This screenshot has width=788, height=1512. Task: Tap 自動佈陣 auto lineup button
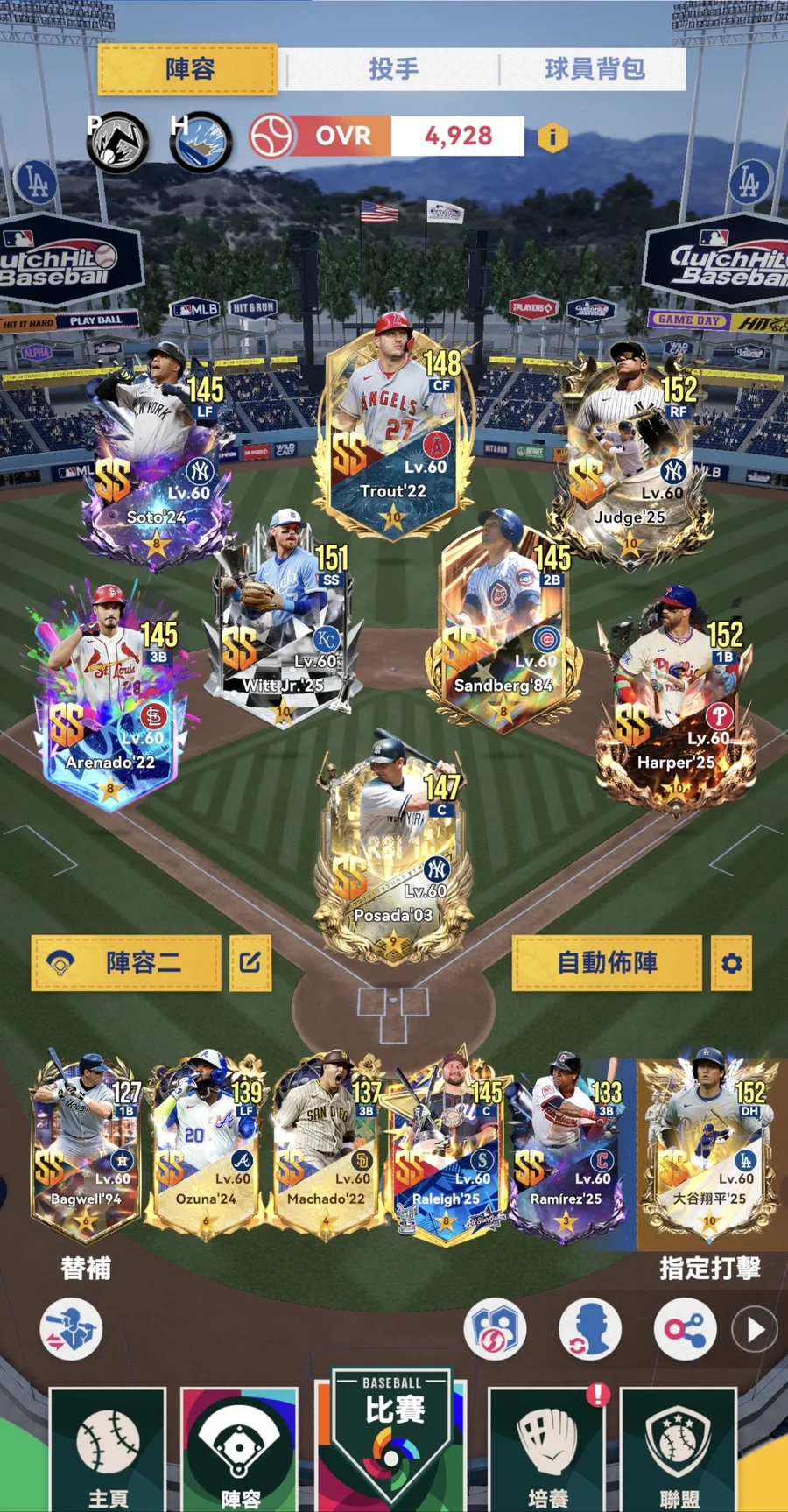point(607,963)
